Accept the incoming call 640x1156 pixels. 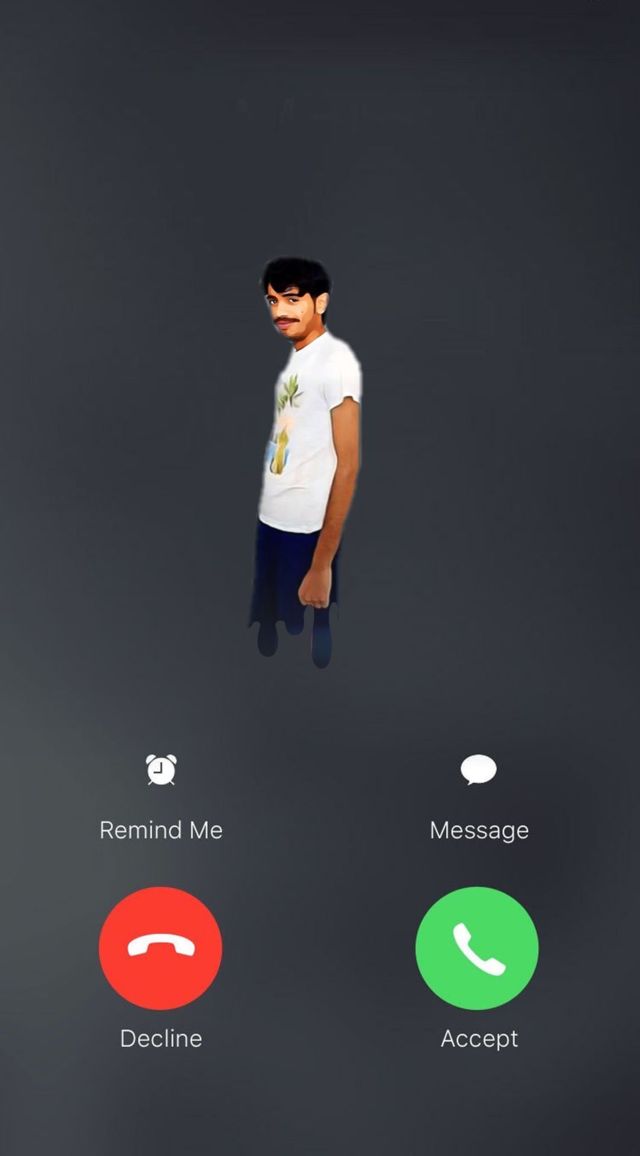point(477,948)
